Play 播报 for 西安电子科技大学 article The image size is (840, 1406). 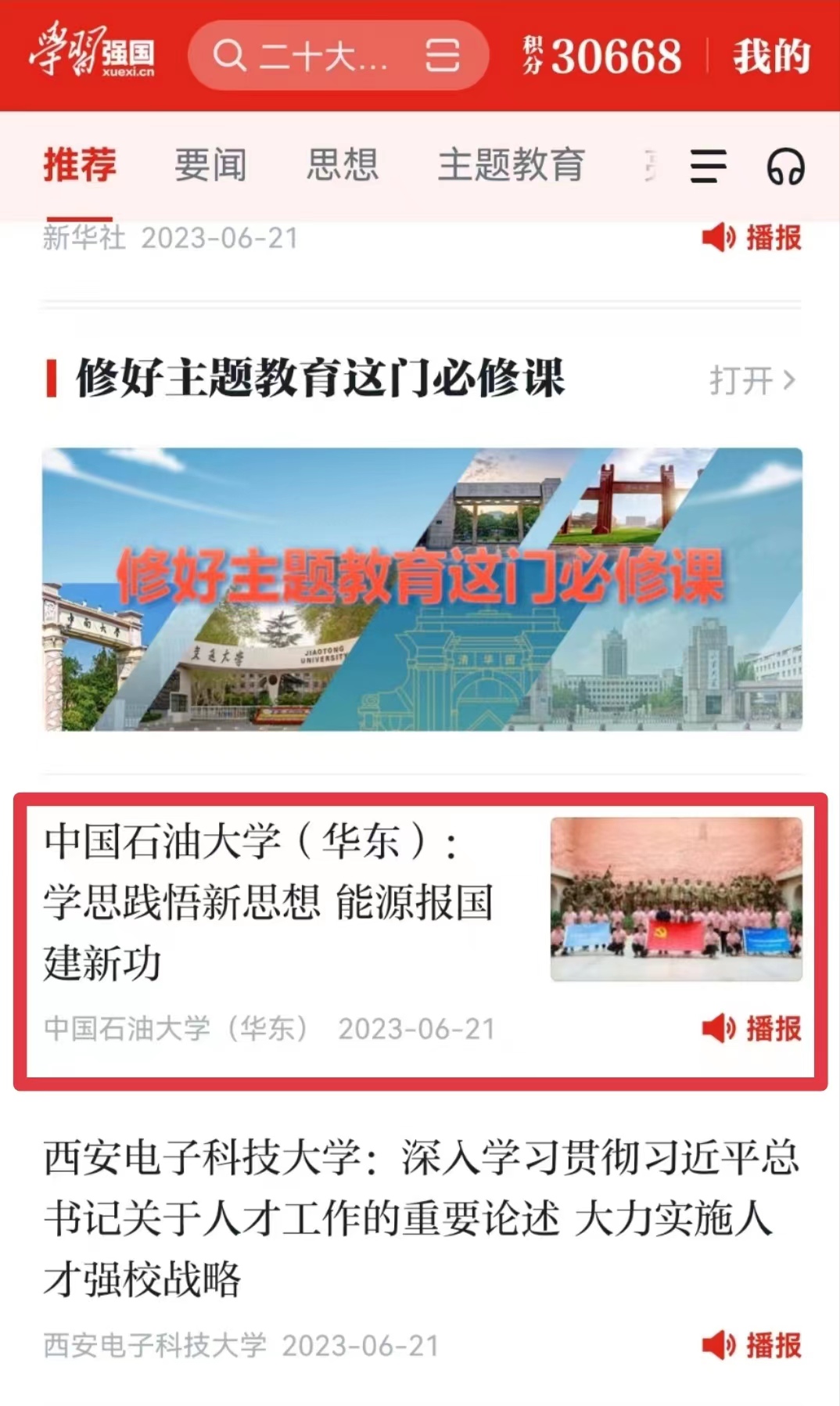point(752,1346)
